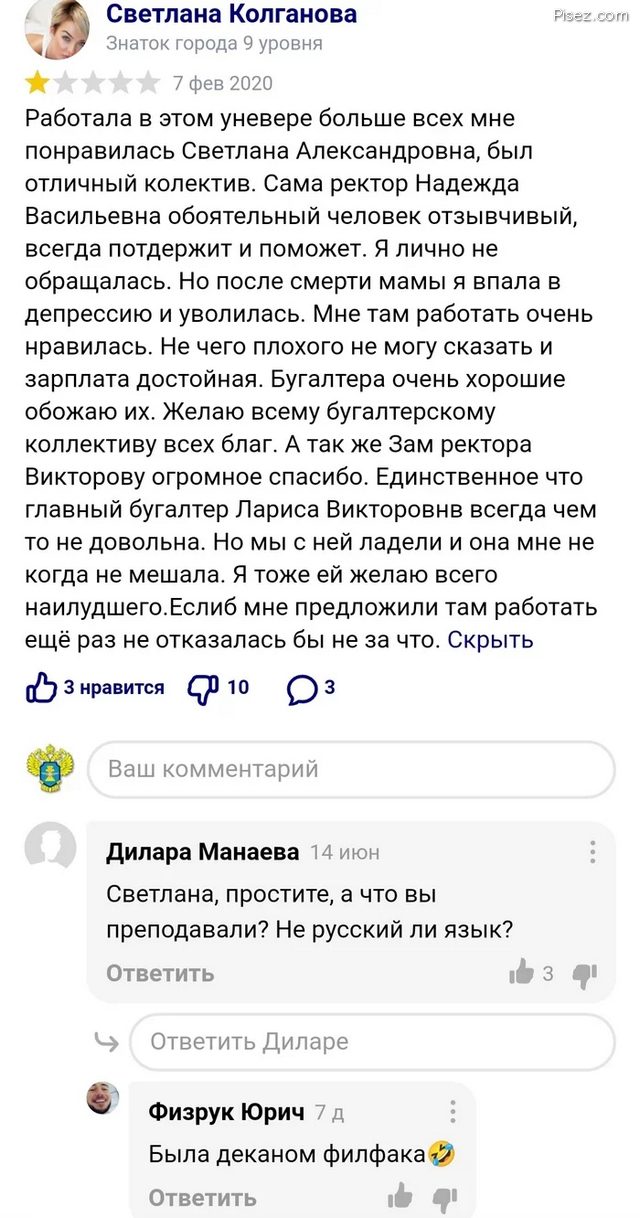Open Физрук Юрич's profile avatar
The height and width of the screenshot is (1218, 640).
[103, 1097]
